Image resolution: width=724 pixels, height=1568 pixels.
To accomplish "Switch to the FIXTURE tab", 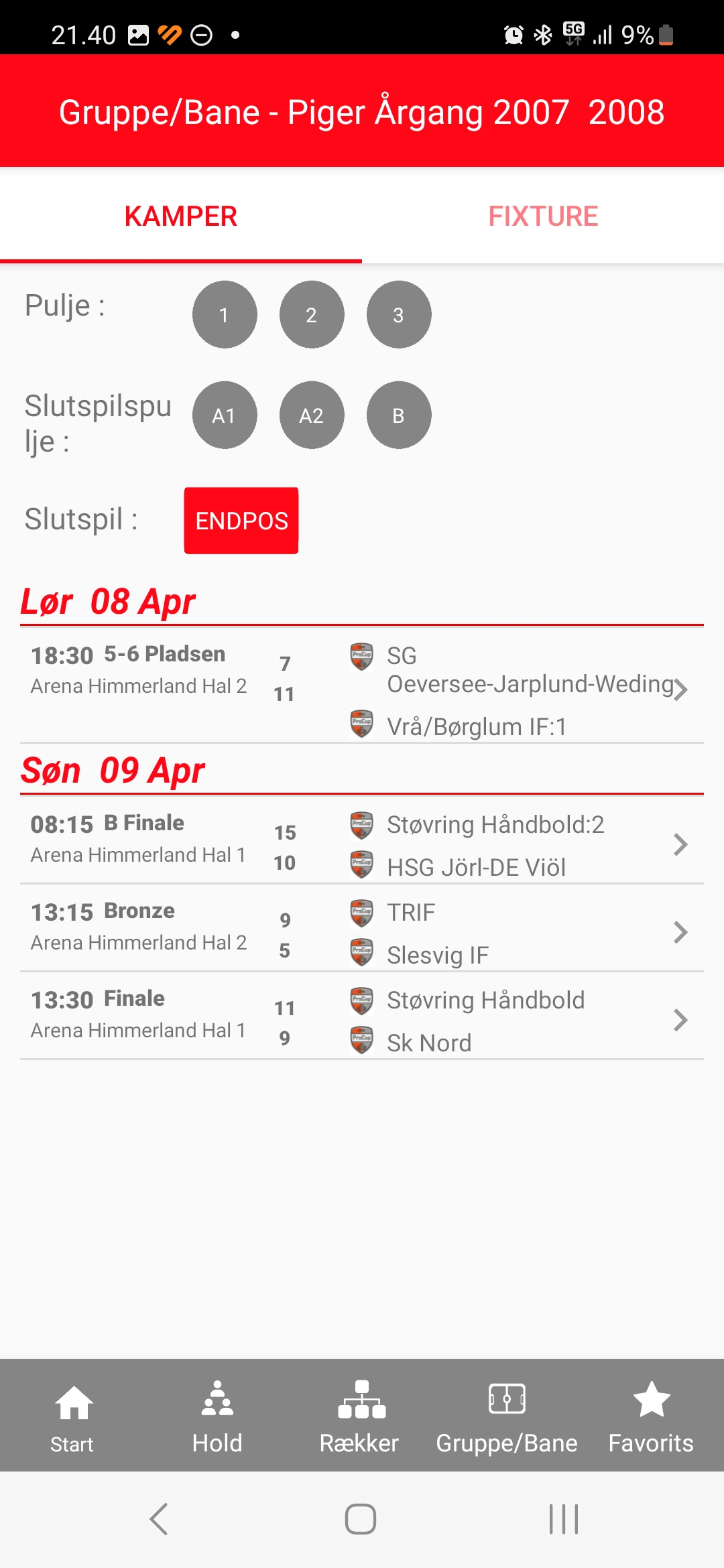I will pos(543,216).
